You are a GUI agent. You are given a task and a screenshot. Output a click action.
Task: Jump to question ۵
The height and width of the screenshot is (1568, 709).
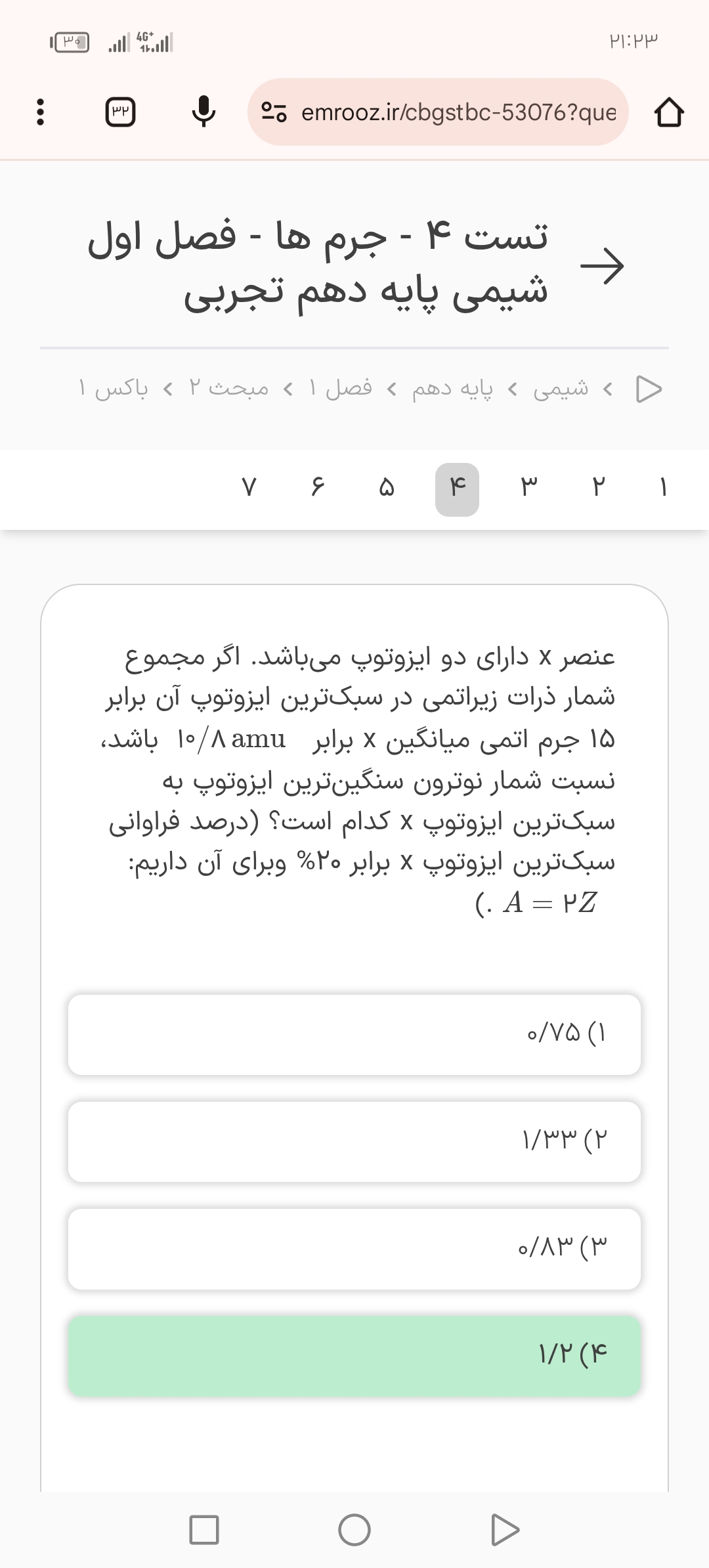pos(387,488)
